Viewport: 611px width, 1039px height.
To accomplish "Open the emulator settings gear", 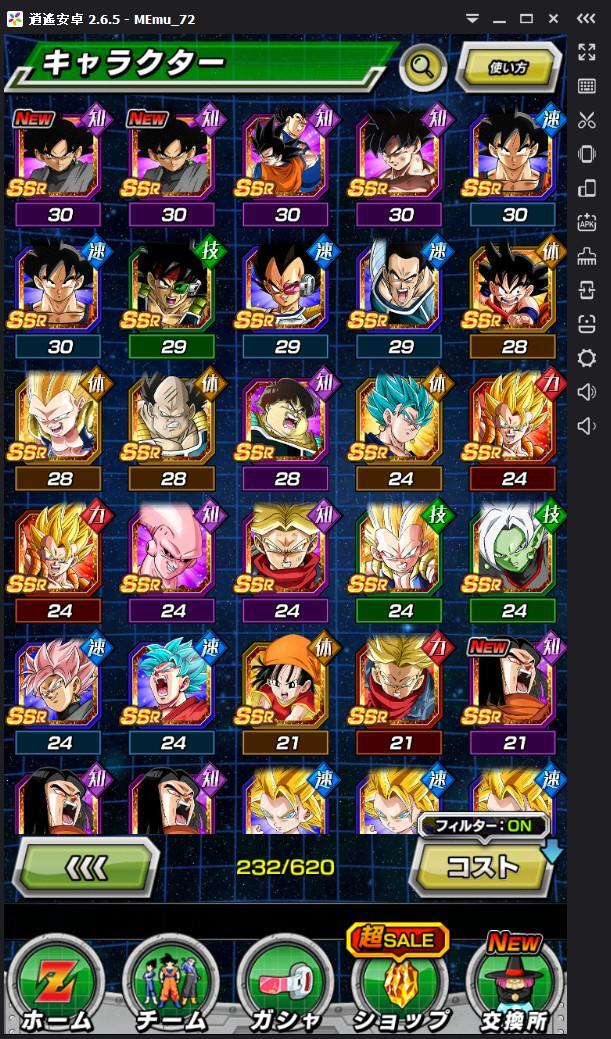I will [587, 358].
